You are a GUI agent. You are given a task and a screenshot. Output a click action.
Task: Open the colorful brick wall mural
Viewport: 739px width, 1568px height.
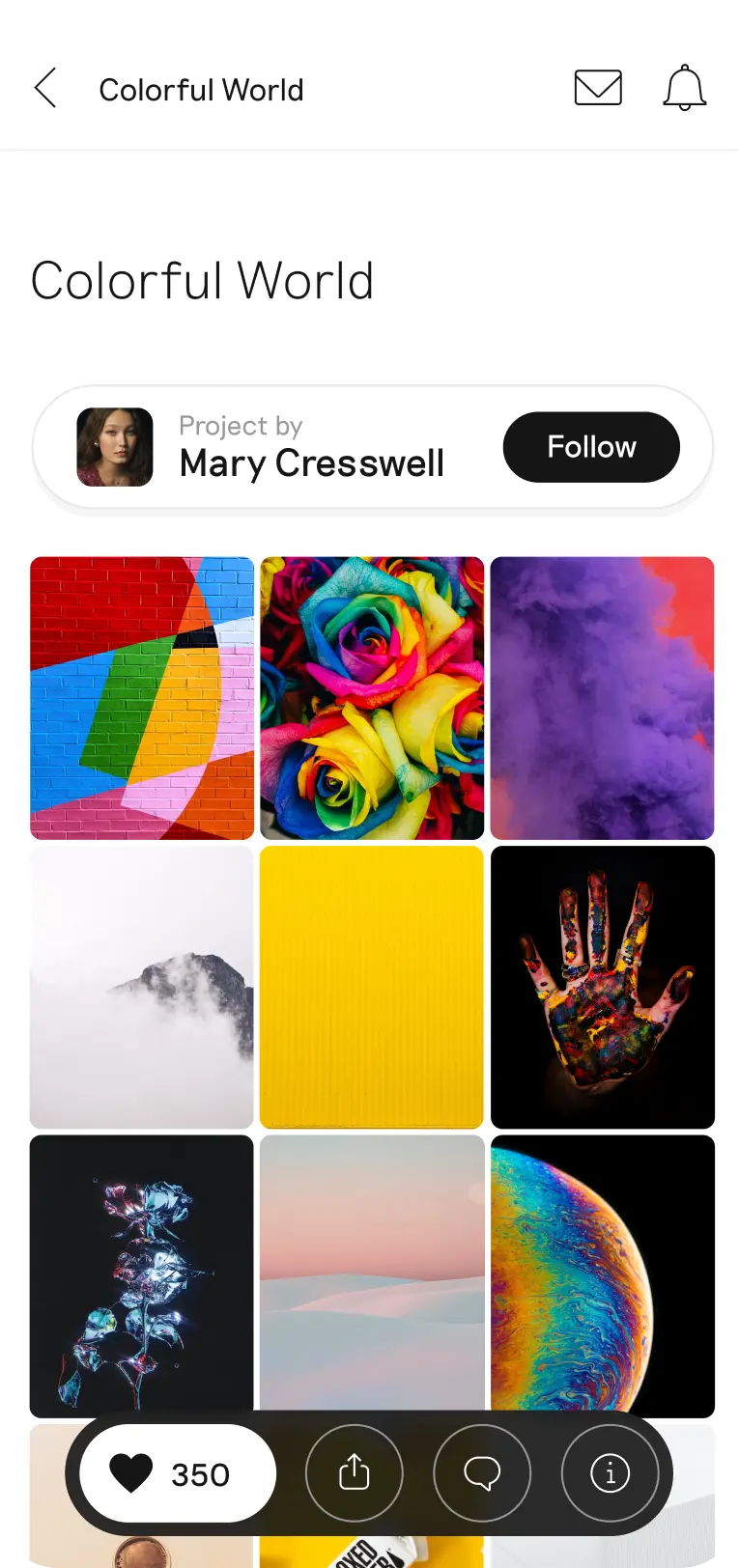(x=141, y=697)
